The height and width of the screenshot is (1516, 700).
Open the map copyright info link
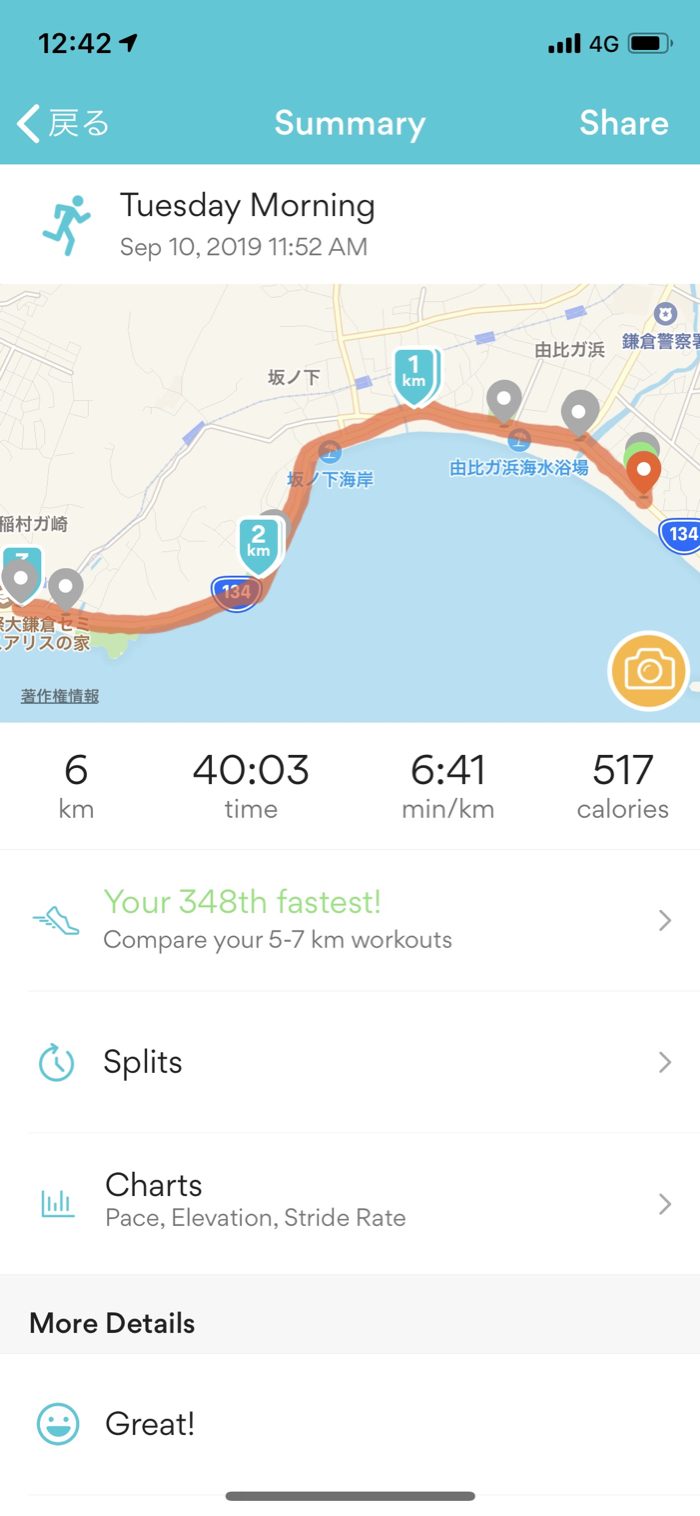pyautogui.click(x=60, y=696)
